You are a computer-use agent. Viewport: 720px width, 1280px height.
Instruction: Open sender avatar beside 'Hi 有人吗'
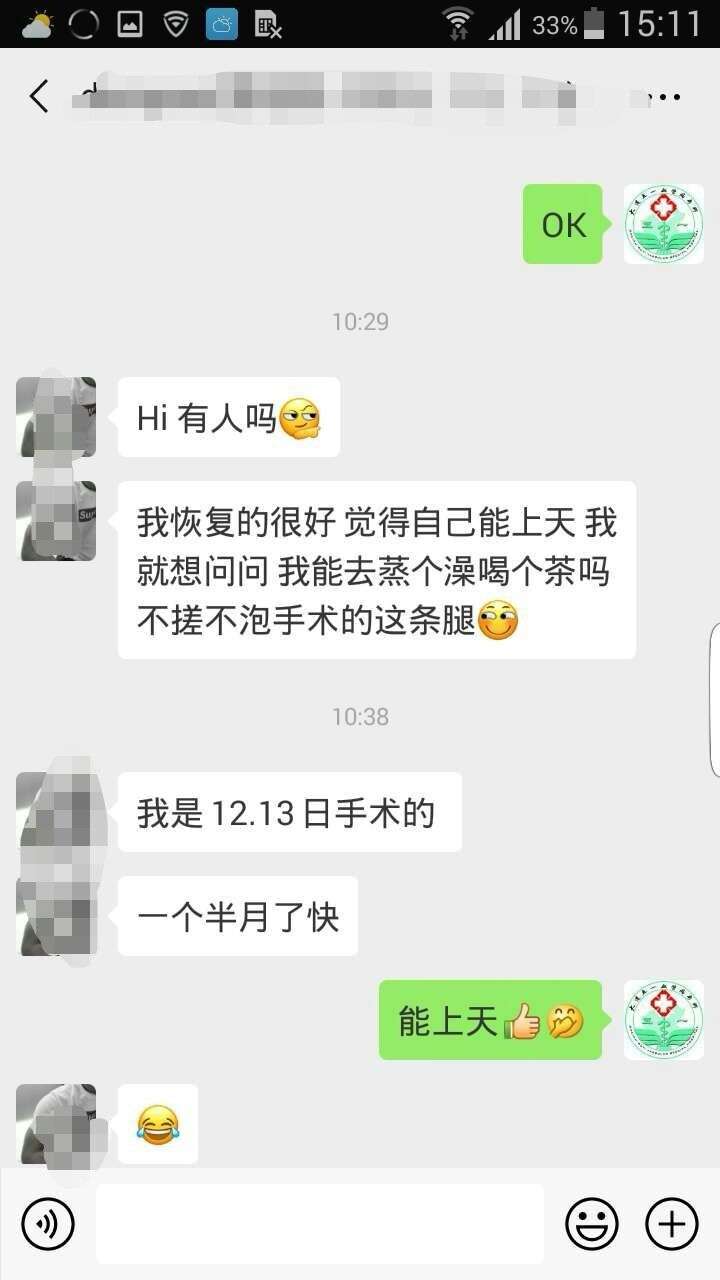click(56, 417)
